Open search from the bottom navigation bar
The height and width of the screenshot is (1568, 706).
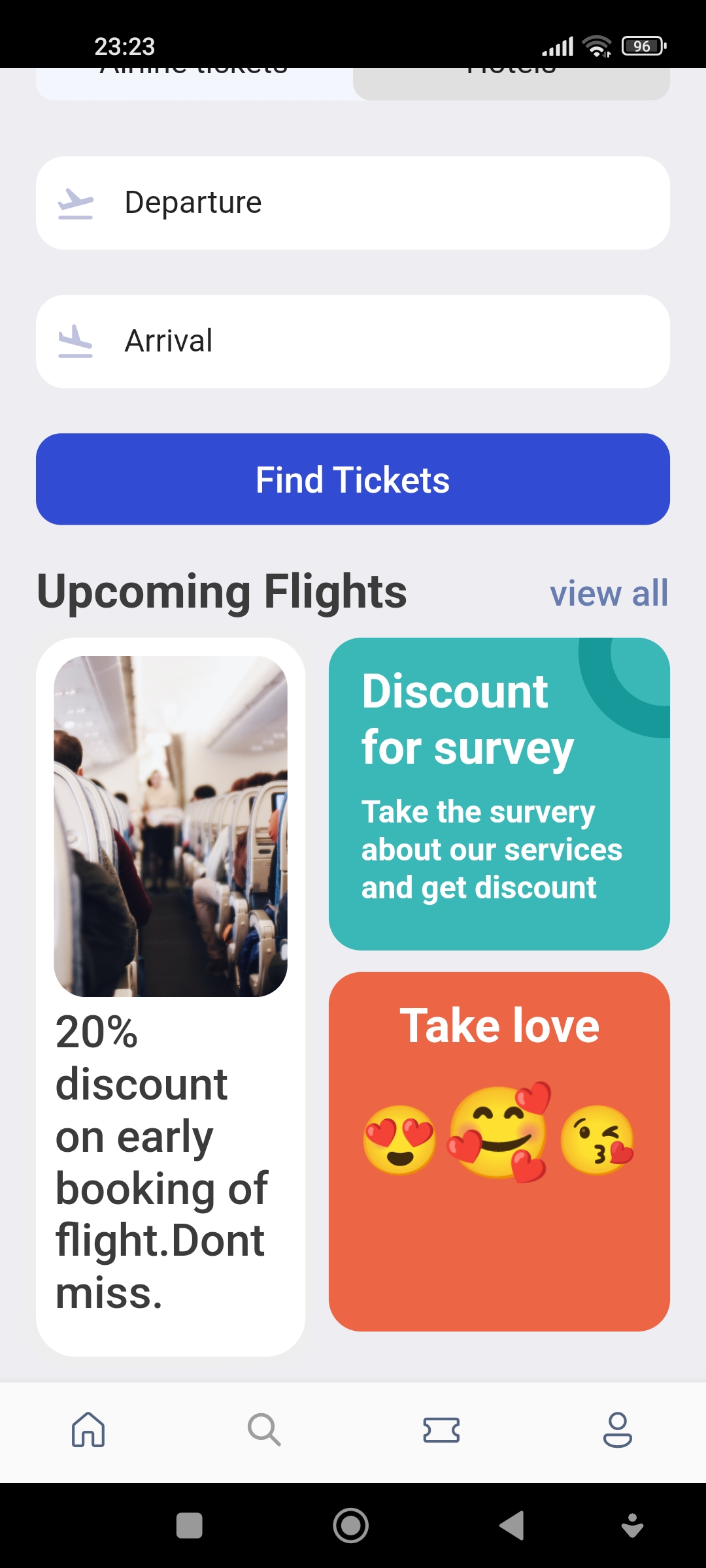(x=265, y=1431)
